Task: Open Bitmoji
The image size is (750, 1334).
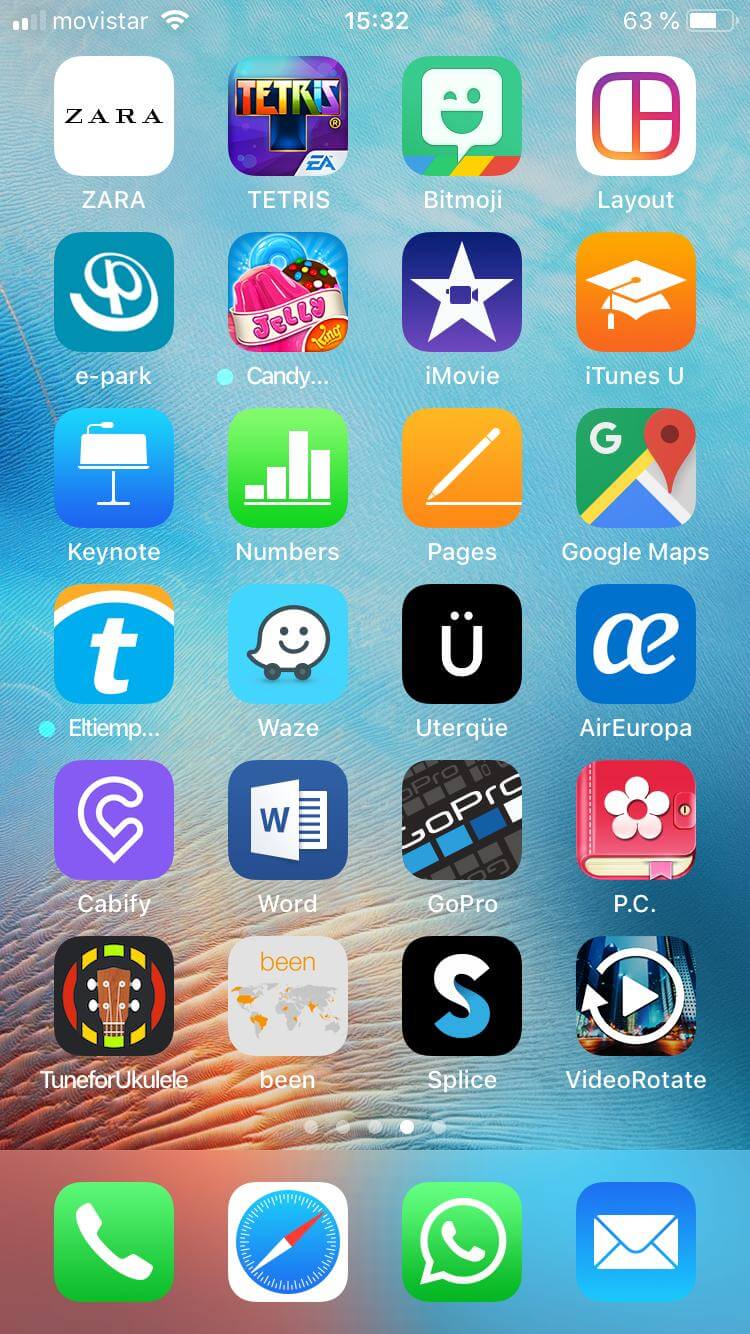Action: click(x=462, y=116)
